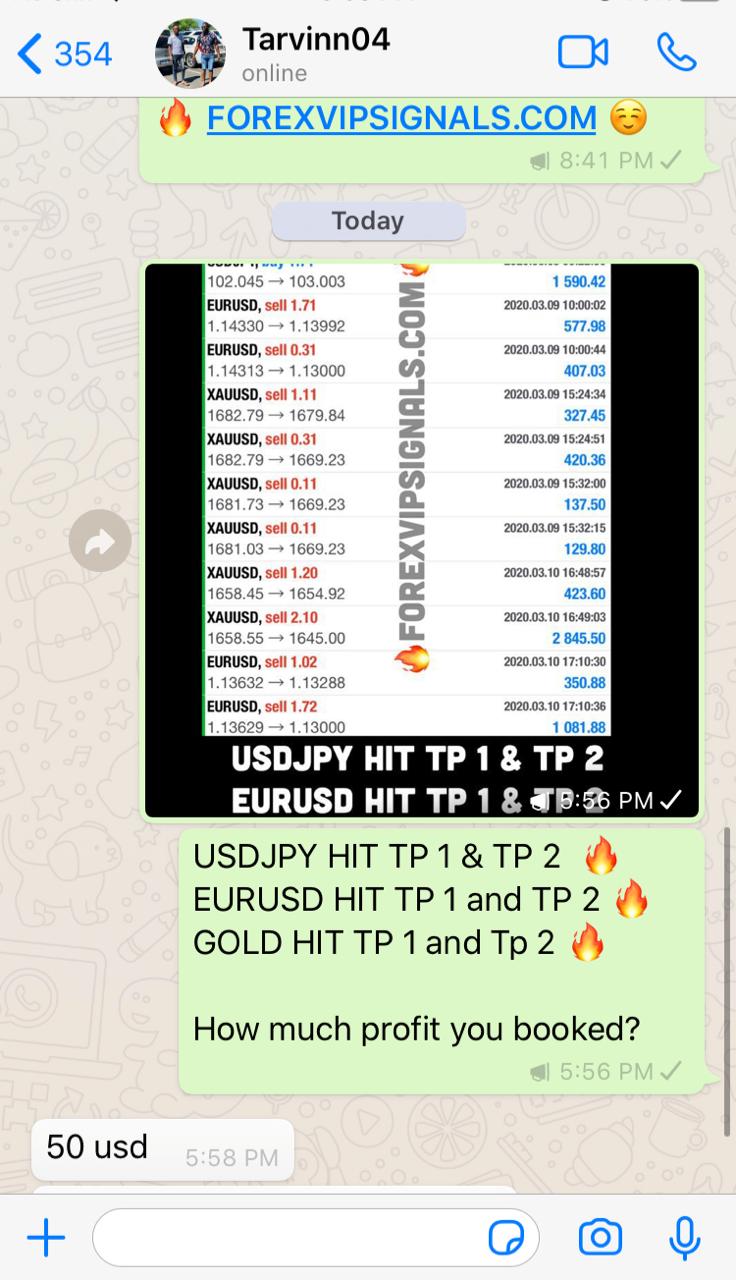Focus the message text field
This screenshot has width=736, height=1280.
[290, 1239]
